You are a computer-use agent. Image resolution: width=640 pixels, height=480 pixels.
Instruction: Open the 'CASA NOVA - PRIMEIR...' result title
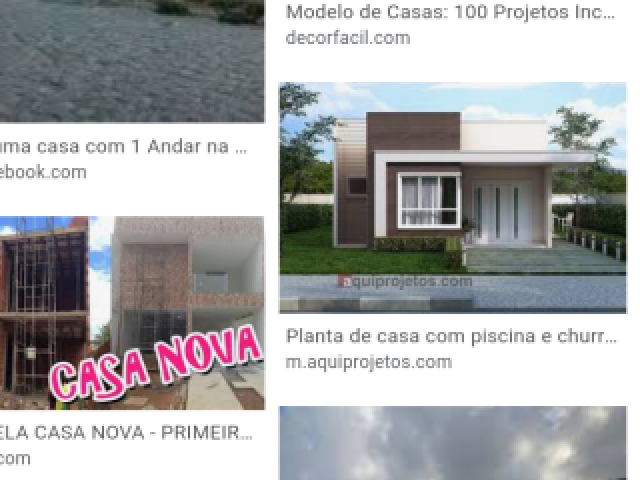[125, 432]
